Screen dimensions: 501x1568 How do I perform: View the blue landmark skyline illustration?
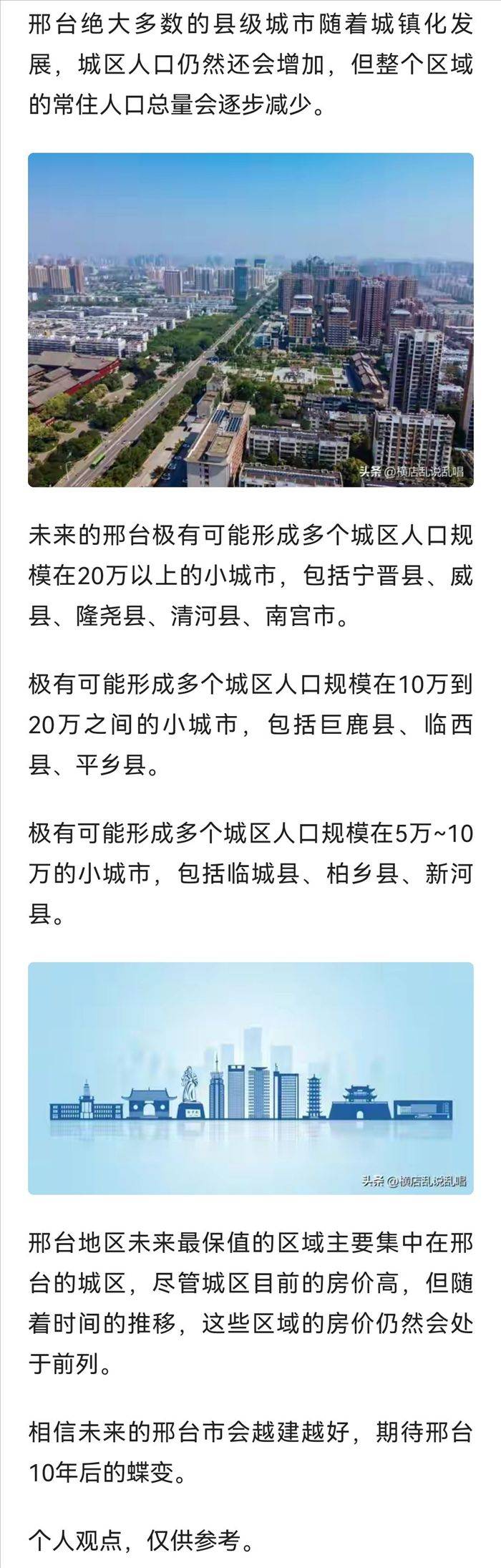250,1078
